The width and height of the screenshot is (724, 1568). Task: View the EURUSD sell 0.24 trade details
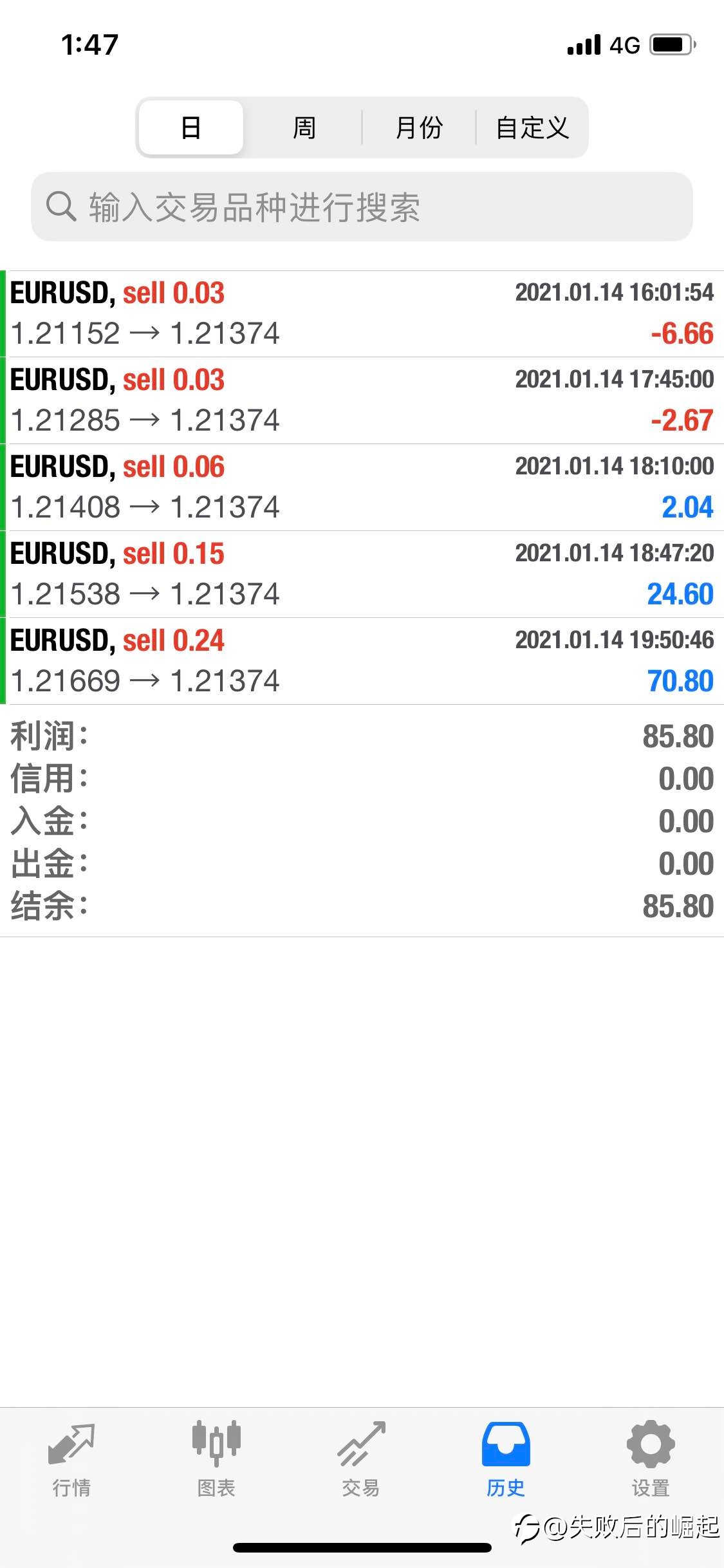coord(362,661)
